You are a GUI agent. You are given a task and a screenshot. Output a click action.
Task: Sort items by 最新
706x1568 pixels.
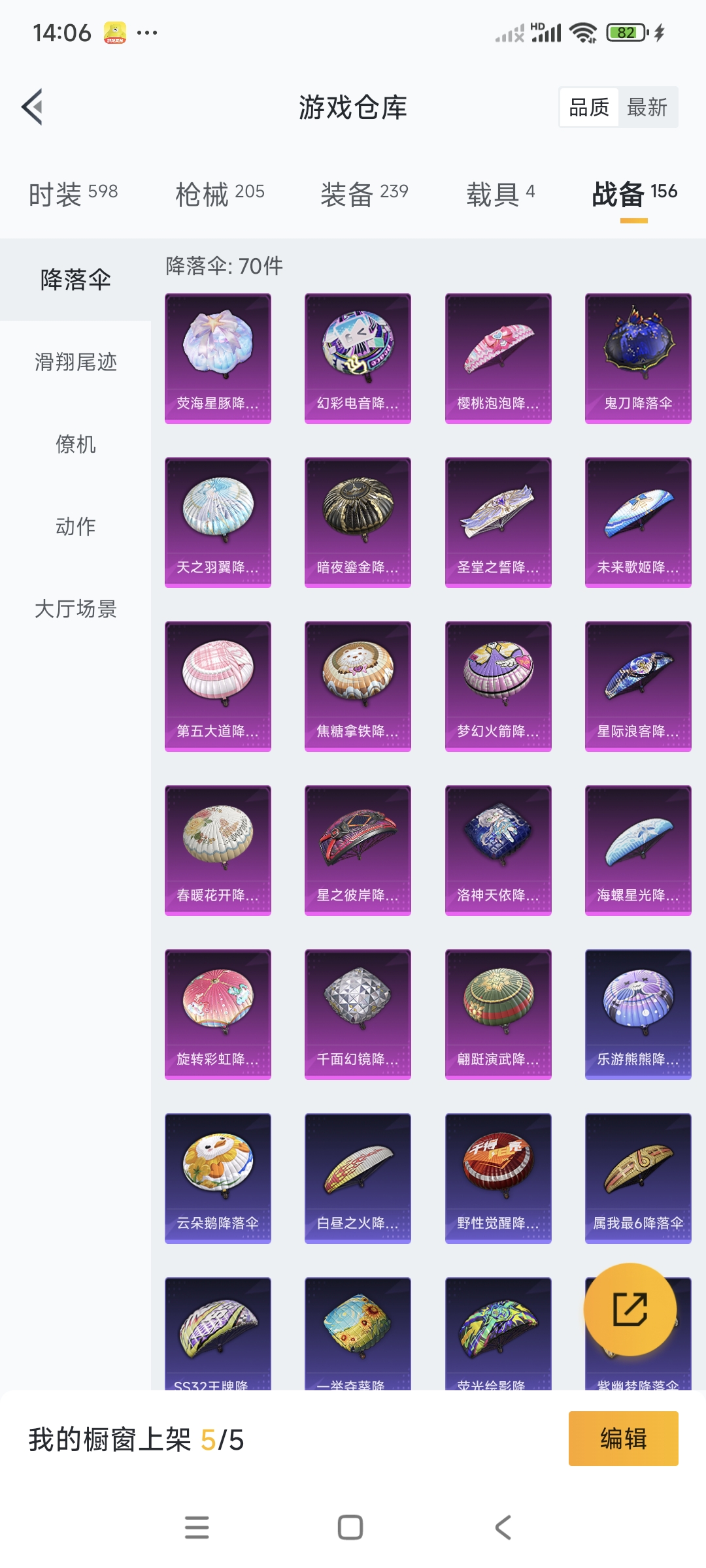(647, 107)
